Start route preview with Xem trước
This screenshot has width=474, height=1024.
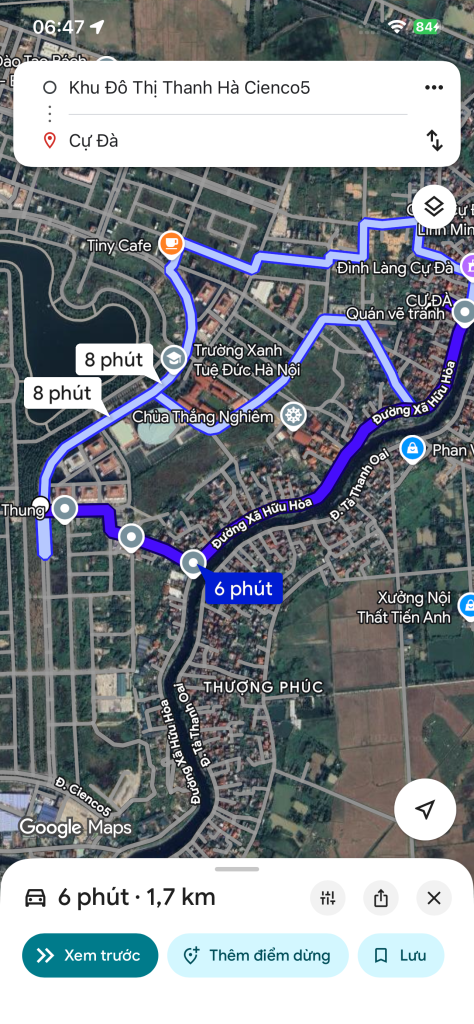(x=90, y=955)
